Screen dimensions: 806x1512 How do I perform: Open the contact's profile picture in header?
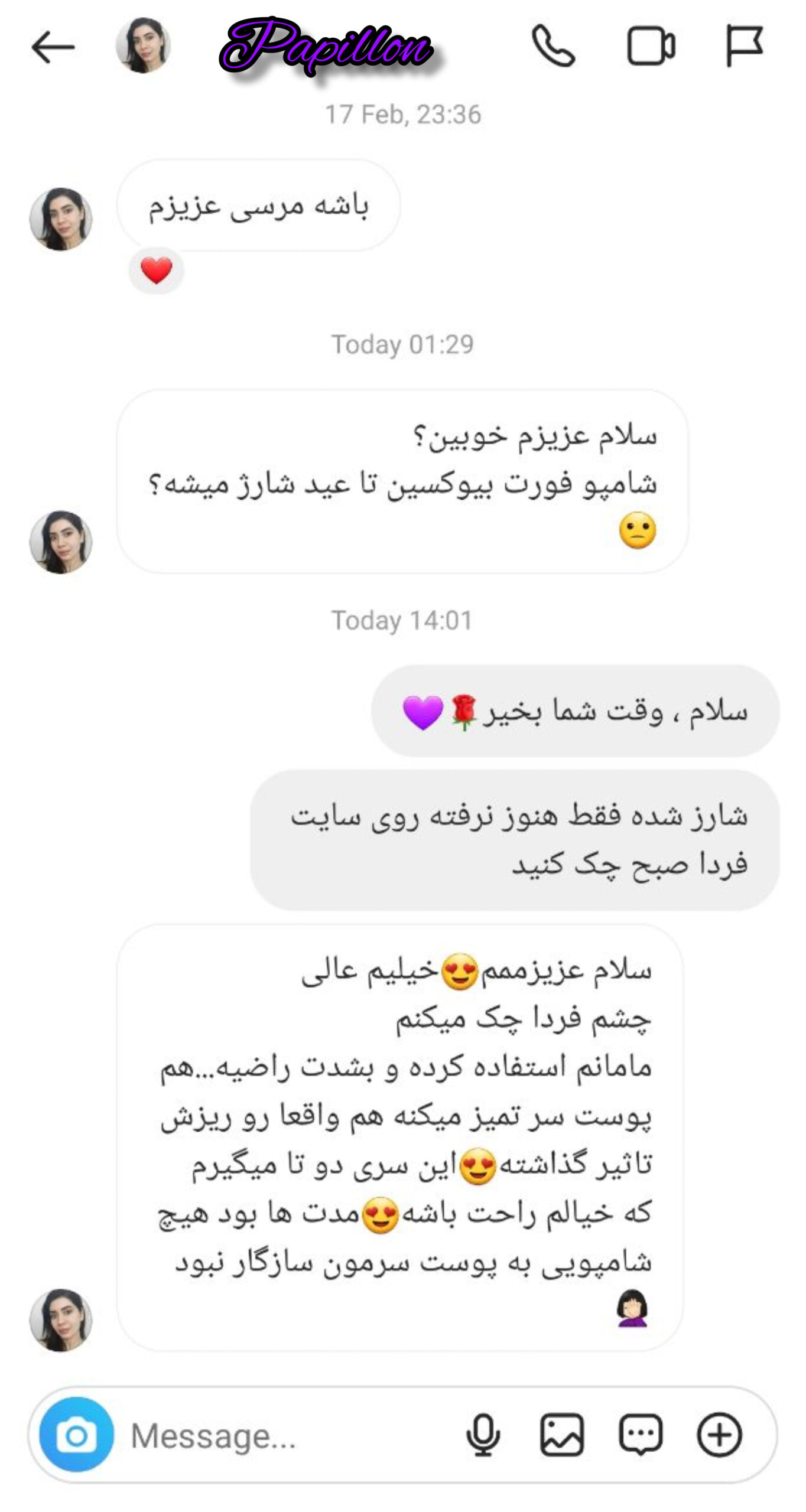point(143,46)
